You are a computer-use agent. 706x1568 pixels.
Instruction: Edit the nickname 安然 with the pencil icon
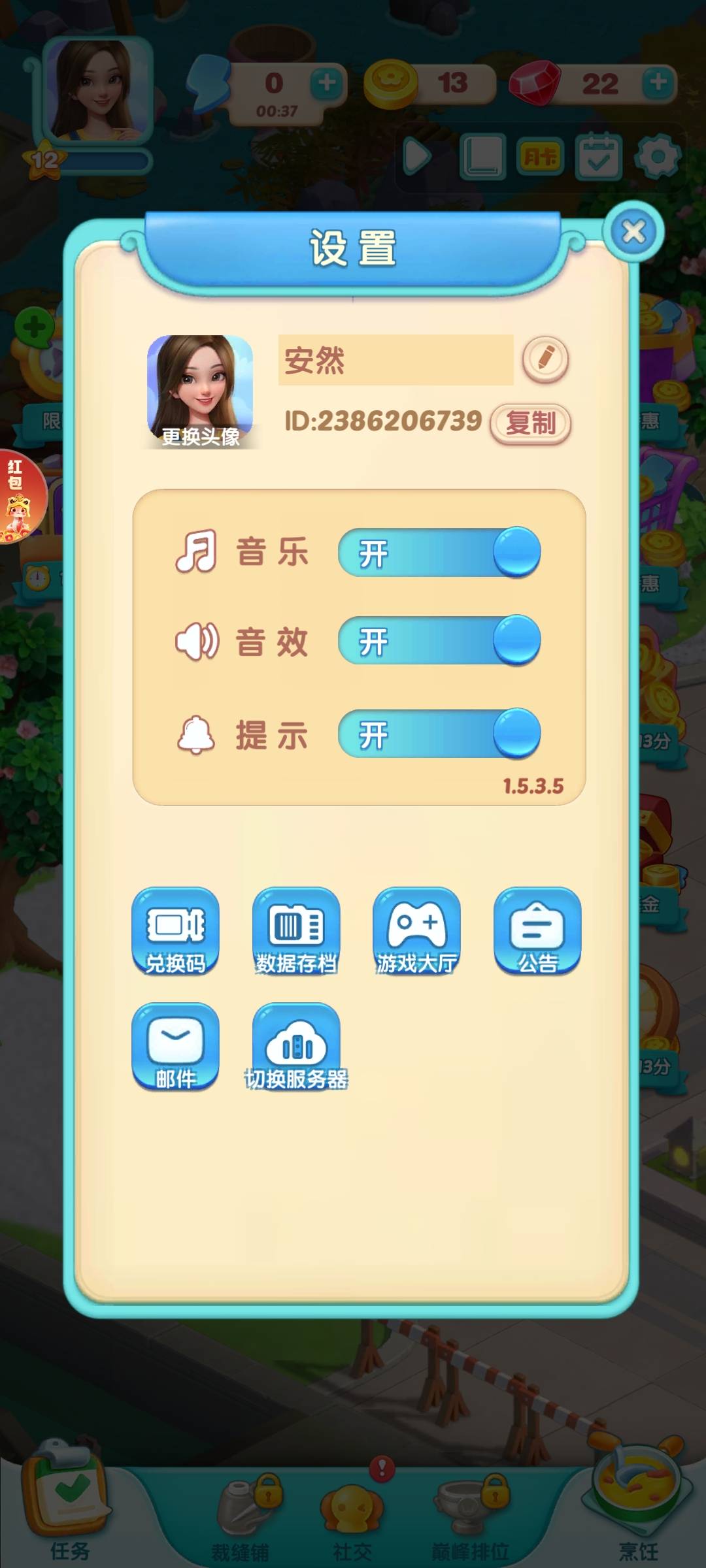pos(545,359)
